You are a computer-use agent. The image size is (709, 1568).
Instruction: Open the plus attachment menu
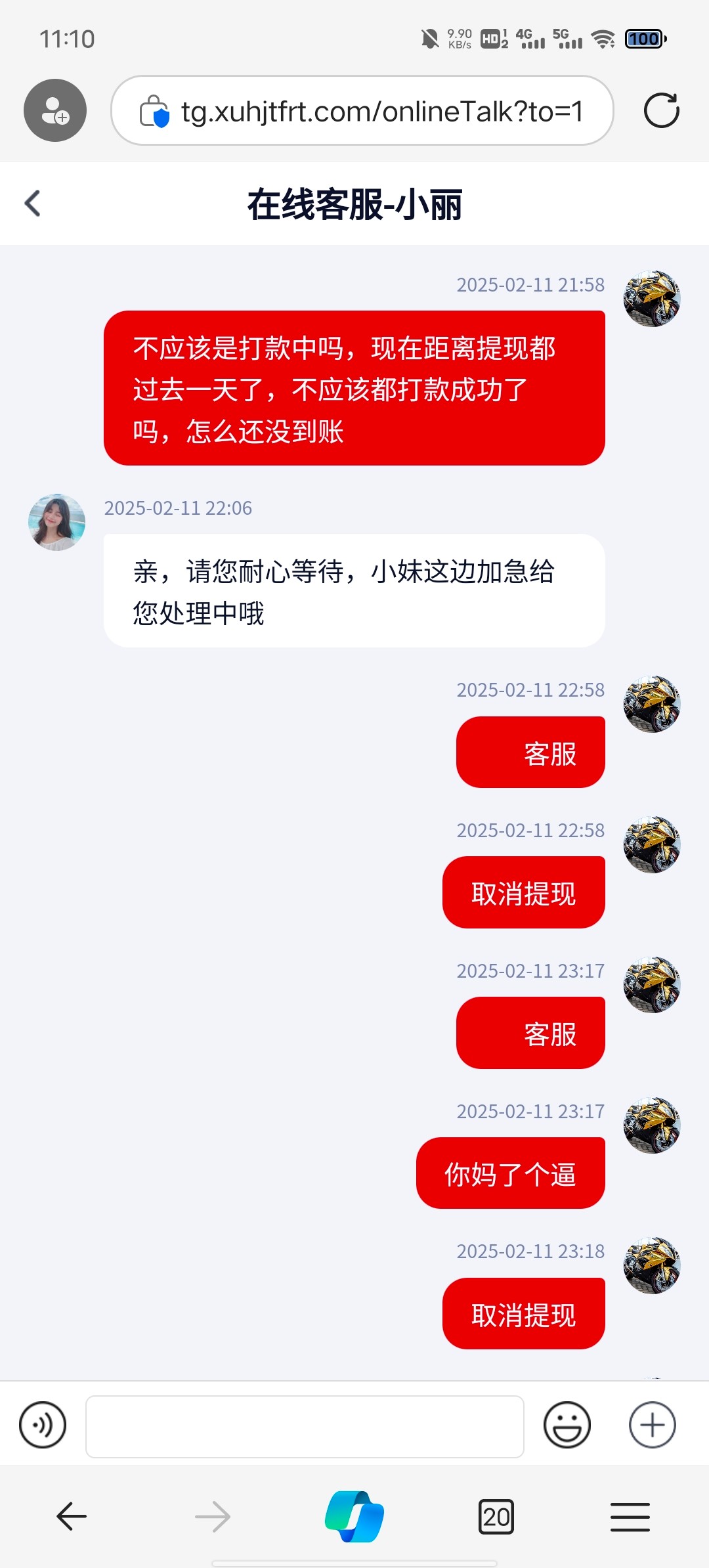click(652, 1425)
